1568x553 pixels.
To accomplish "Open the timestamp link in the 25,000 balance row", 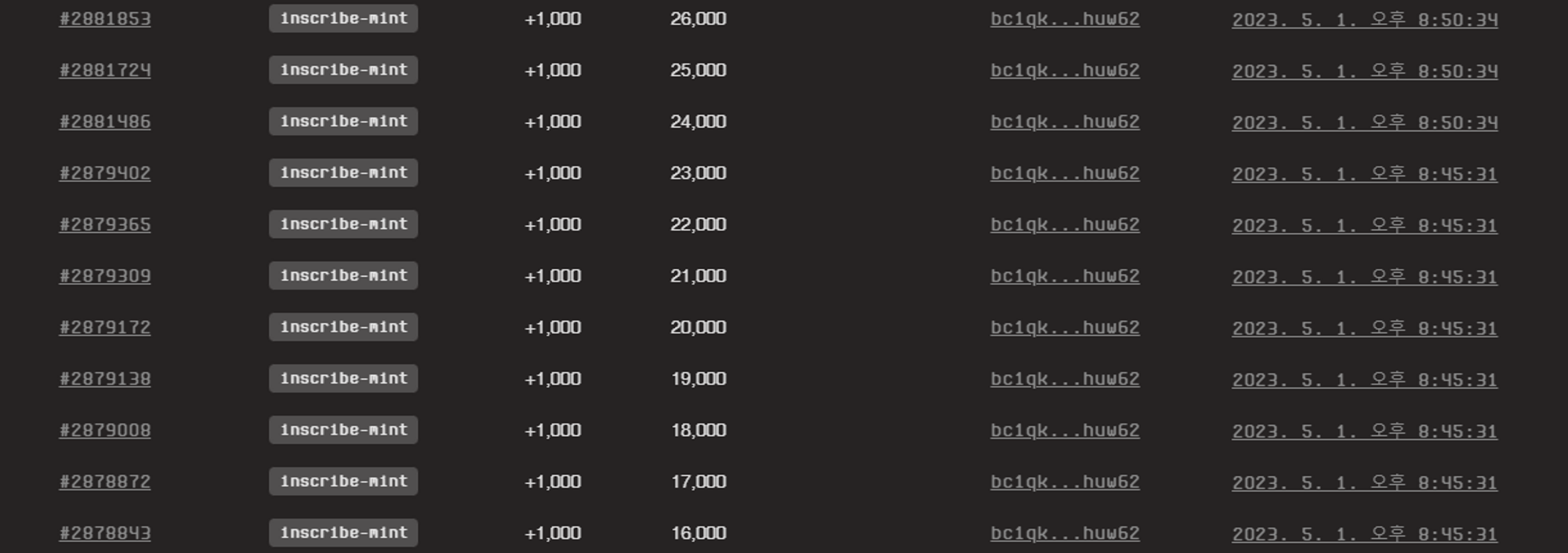I will point(1364,71).
